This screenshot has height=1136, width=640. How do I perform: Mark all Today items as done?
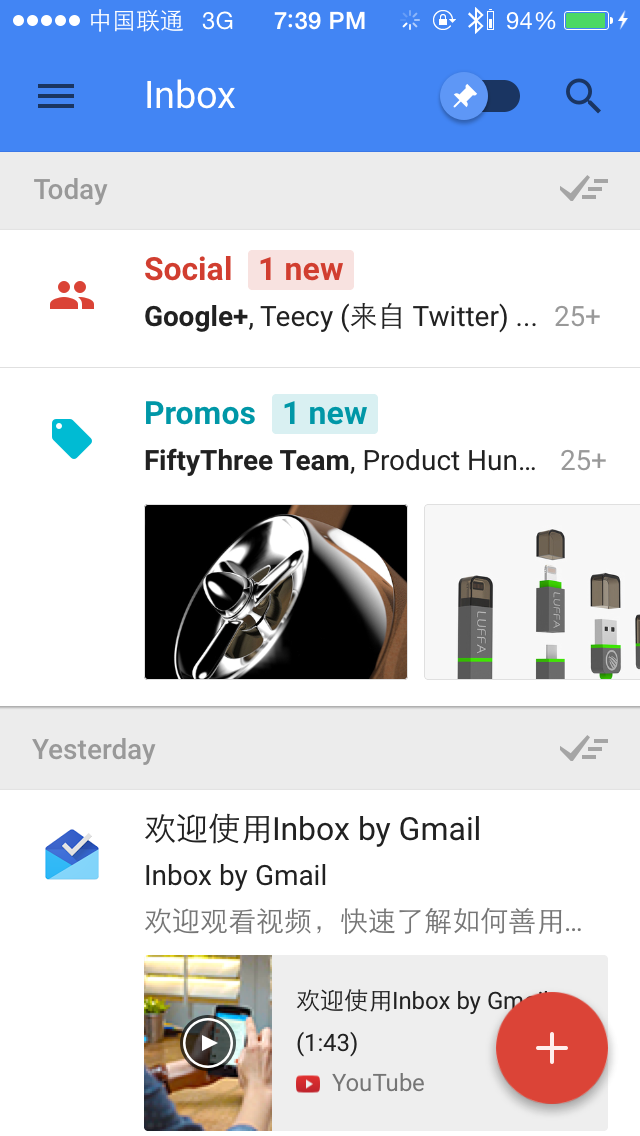click(584, 189)
